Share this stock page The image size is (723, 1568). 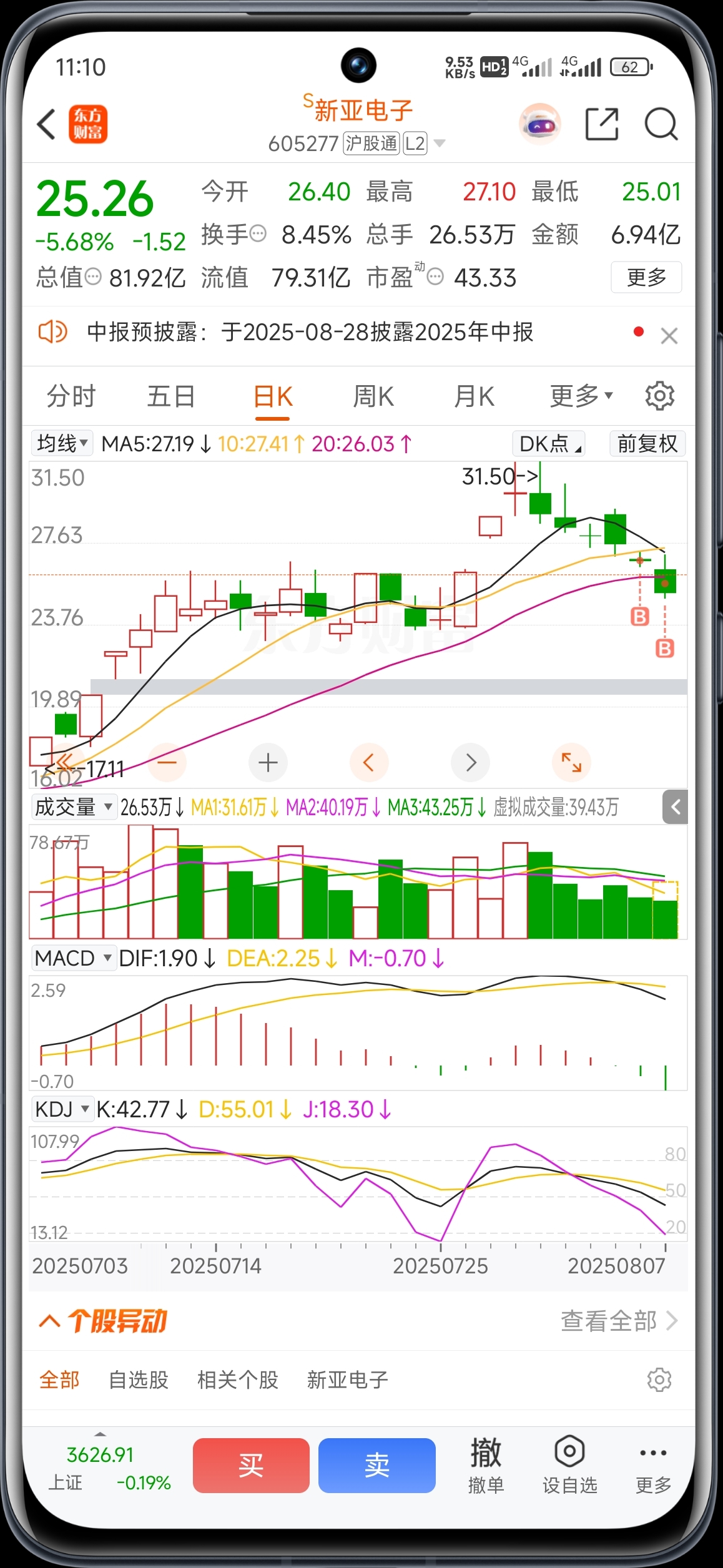pos(601,124)
